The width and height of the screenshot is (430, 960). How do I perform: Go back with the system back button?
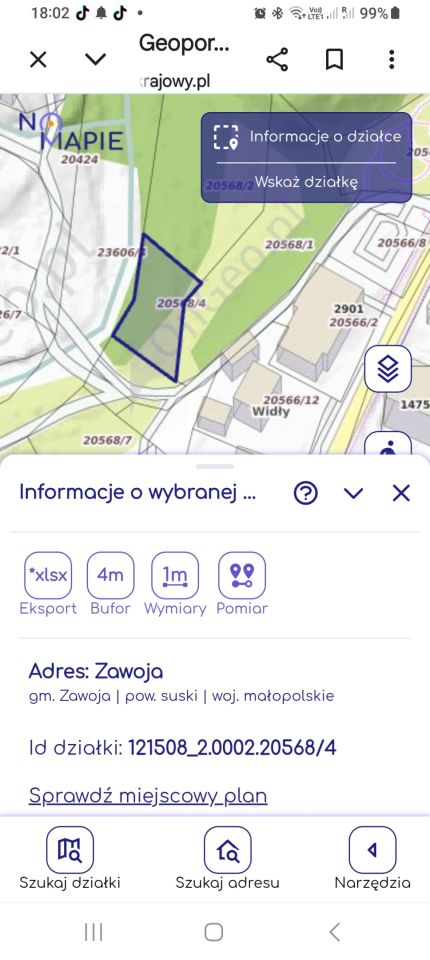pyautogui.click(x=334, y=932)
